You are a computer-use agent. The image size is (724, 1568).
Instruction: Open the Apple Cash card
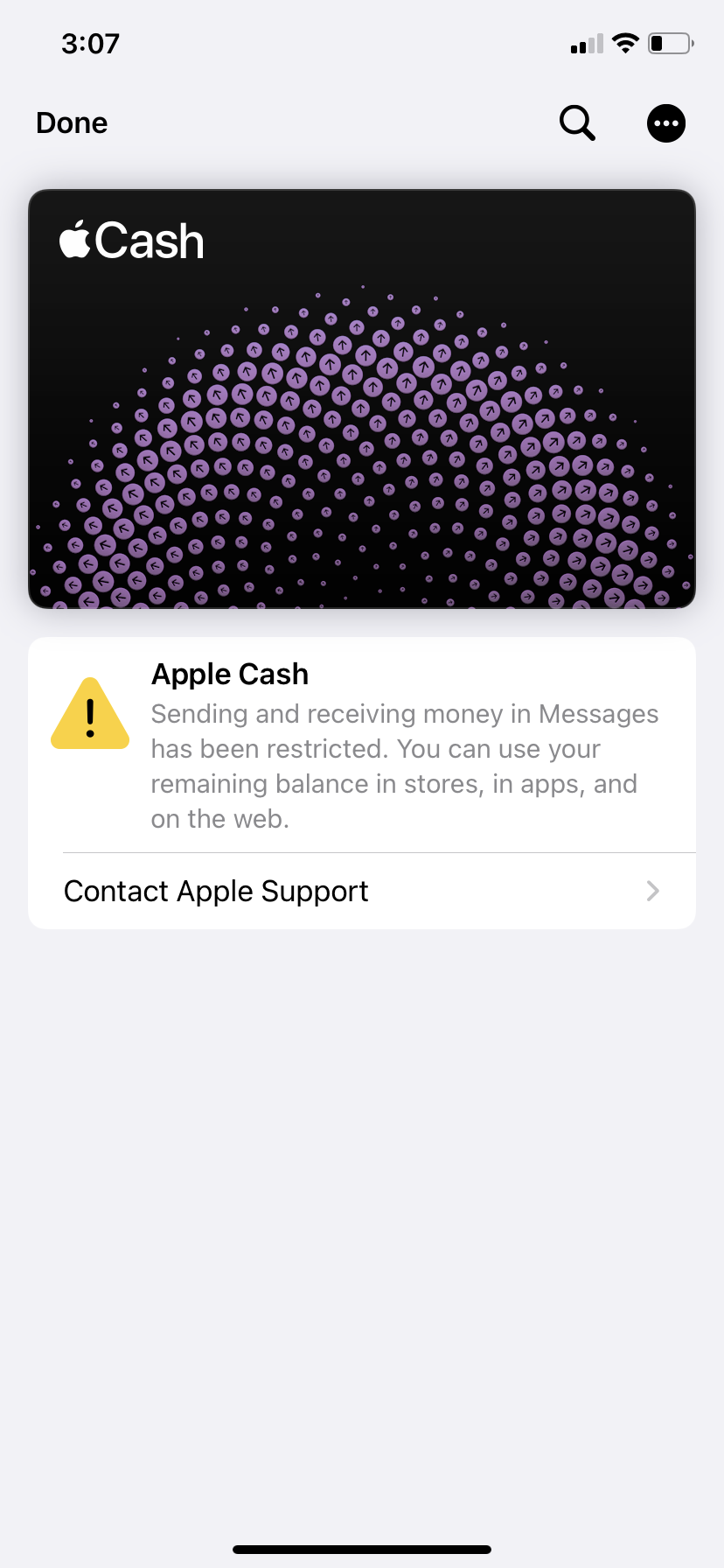pos(362,399)
